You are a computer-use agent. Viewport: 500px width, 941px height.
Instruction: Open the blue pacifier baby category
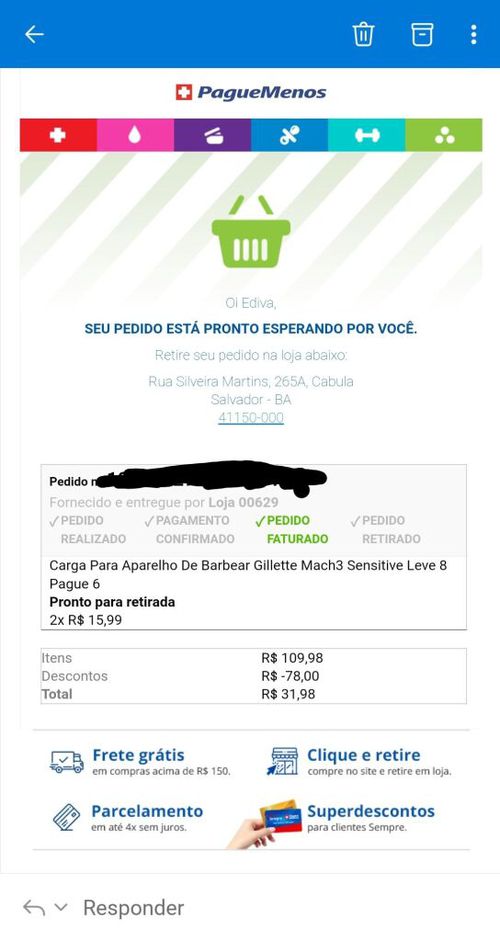289,135
